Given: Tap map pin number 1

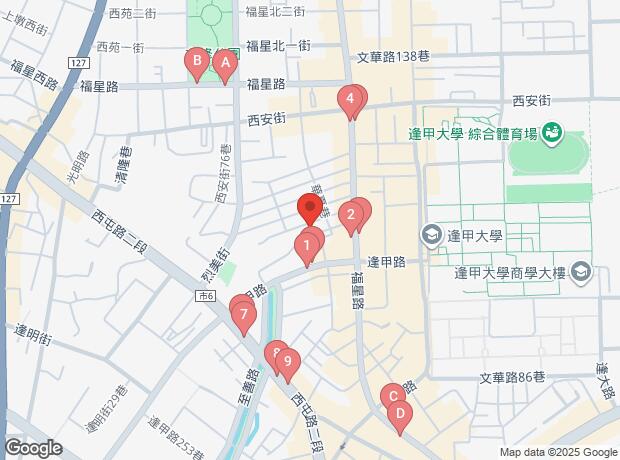Looking at the screenshot, I should [306, 245].
